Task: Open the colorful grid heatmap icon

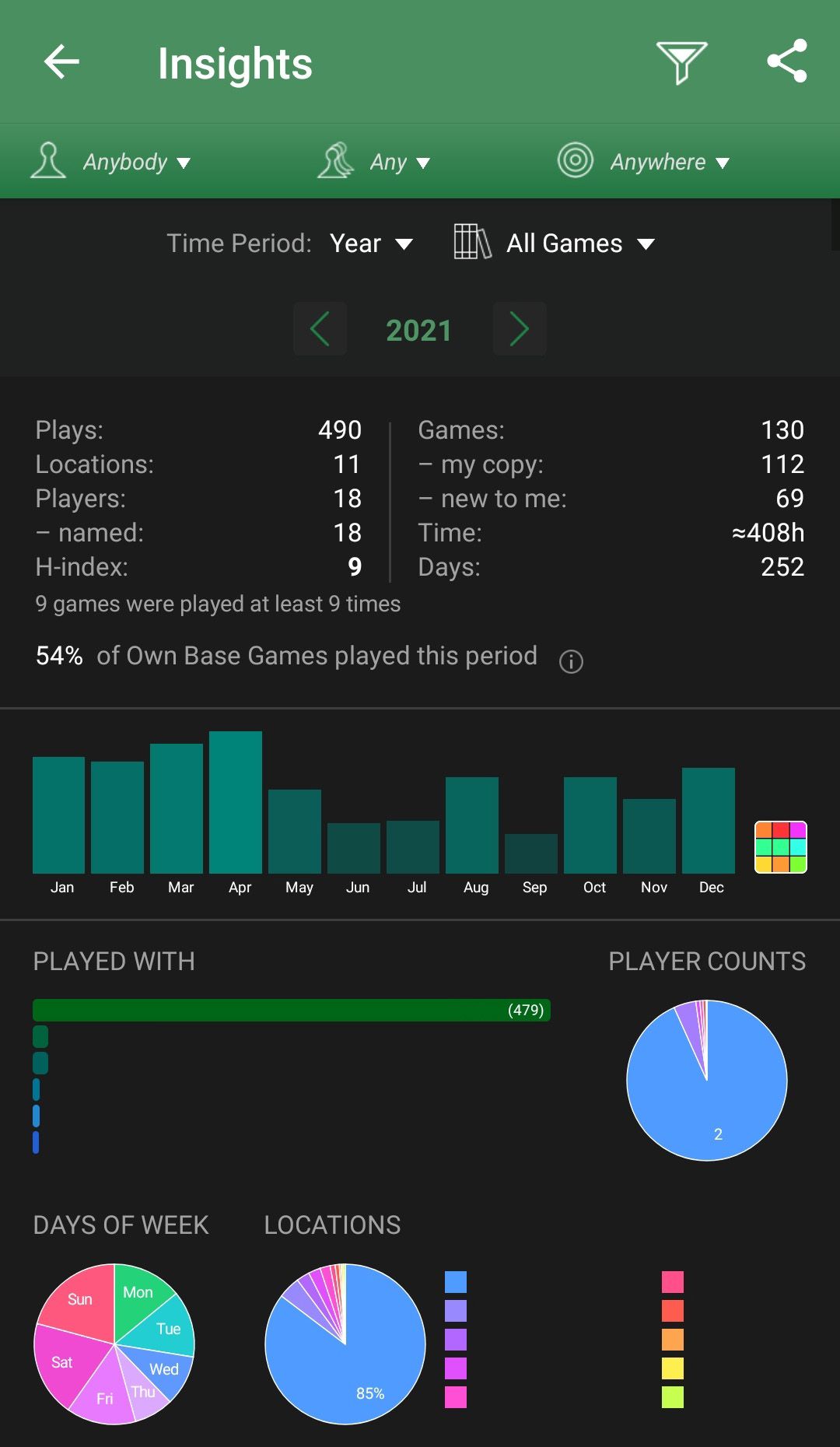Action: coord(780,847)
